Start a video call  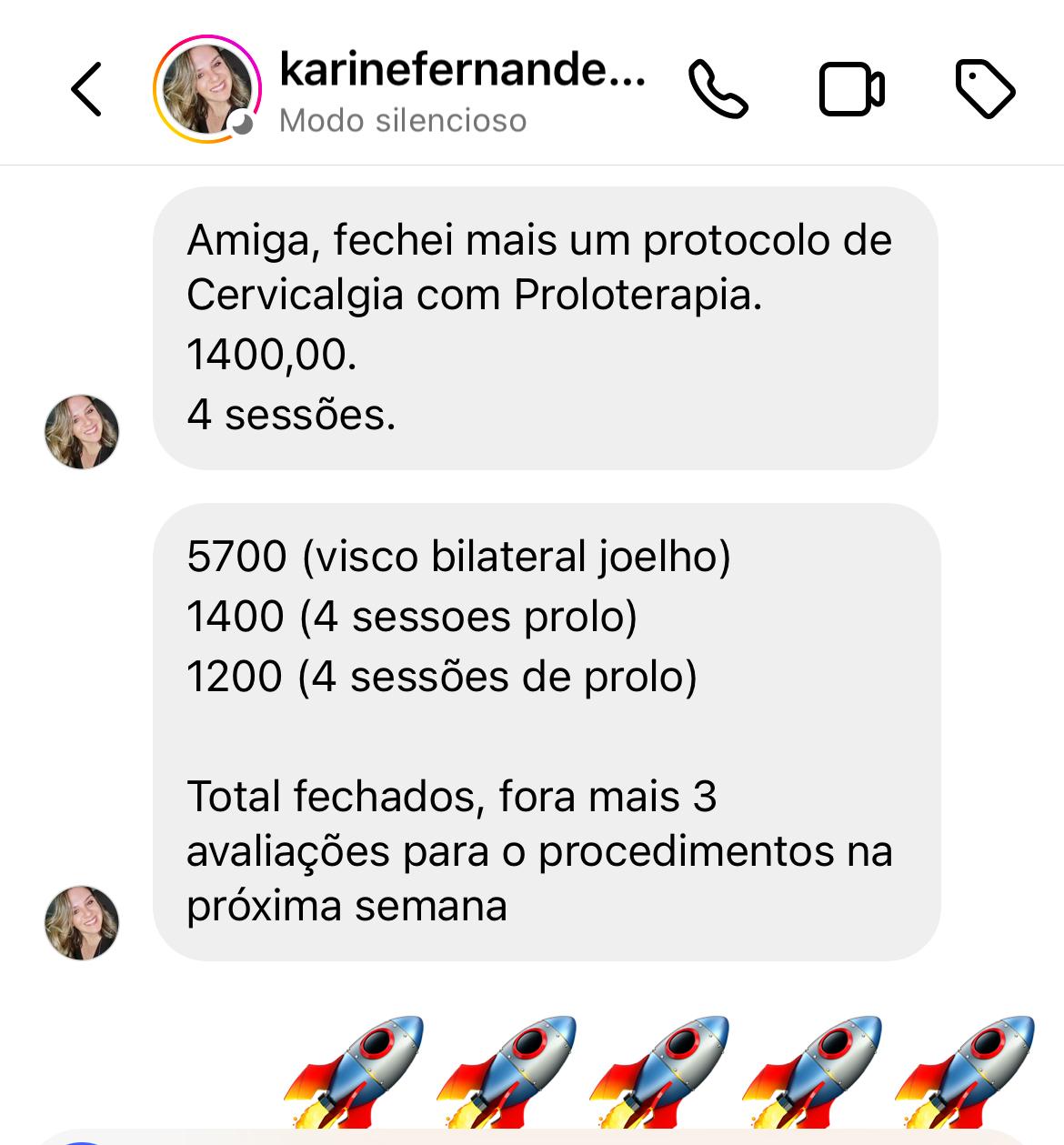point(851,89)
